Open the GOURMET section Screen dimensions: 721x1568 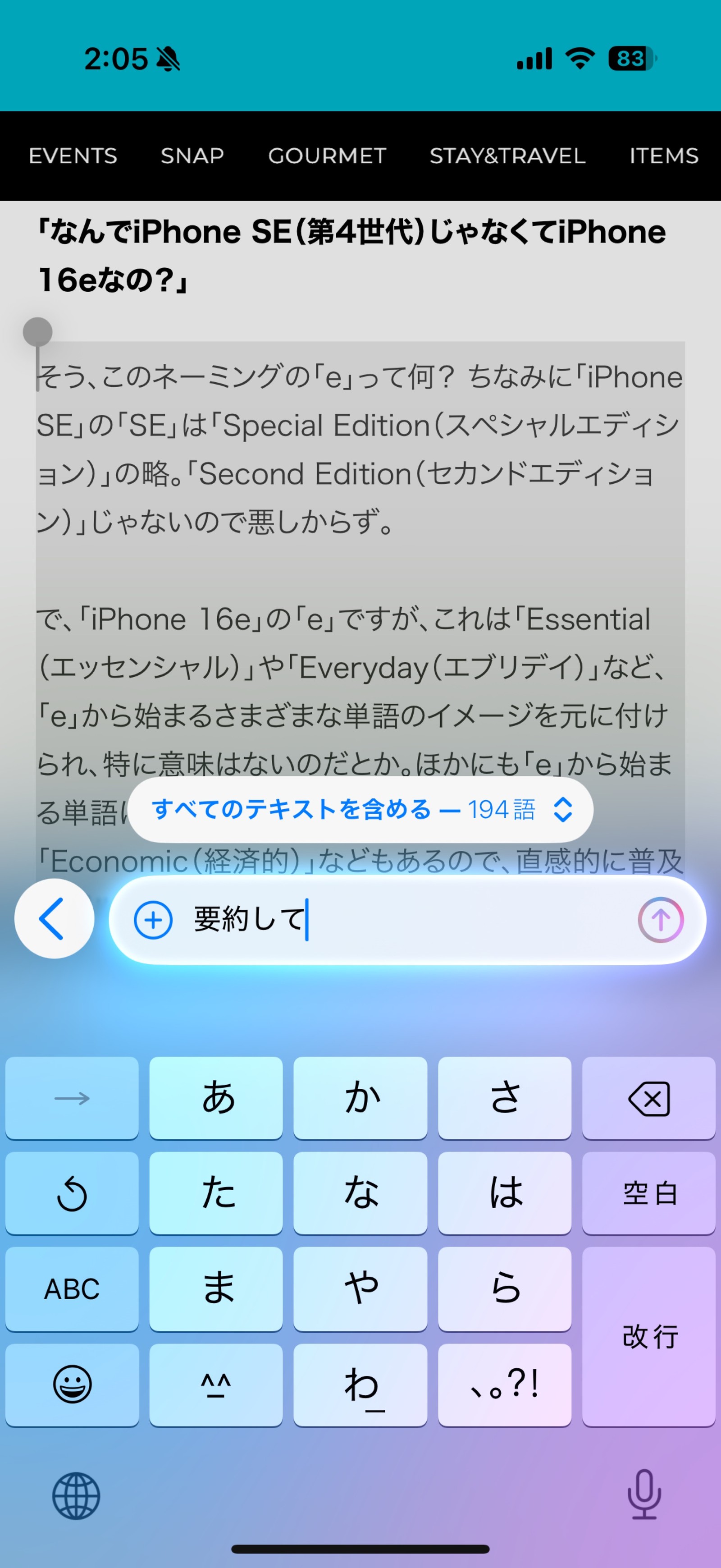point(327,156)
